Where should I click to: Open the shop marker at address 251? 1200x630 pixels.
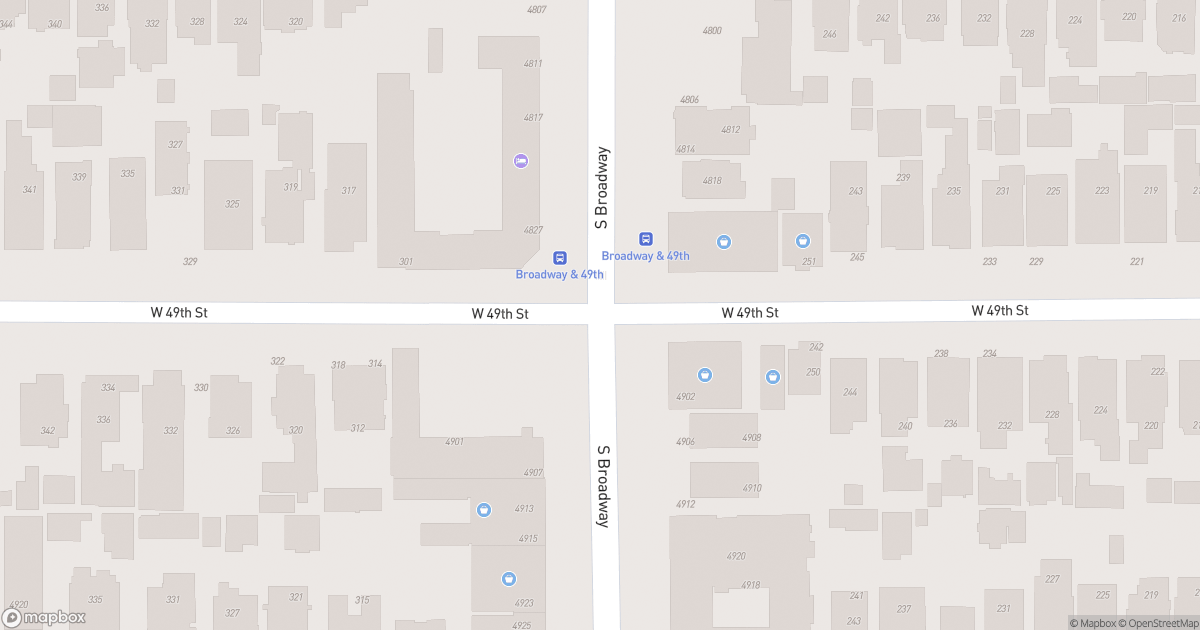coord(803,241)
